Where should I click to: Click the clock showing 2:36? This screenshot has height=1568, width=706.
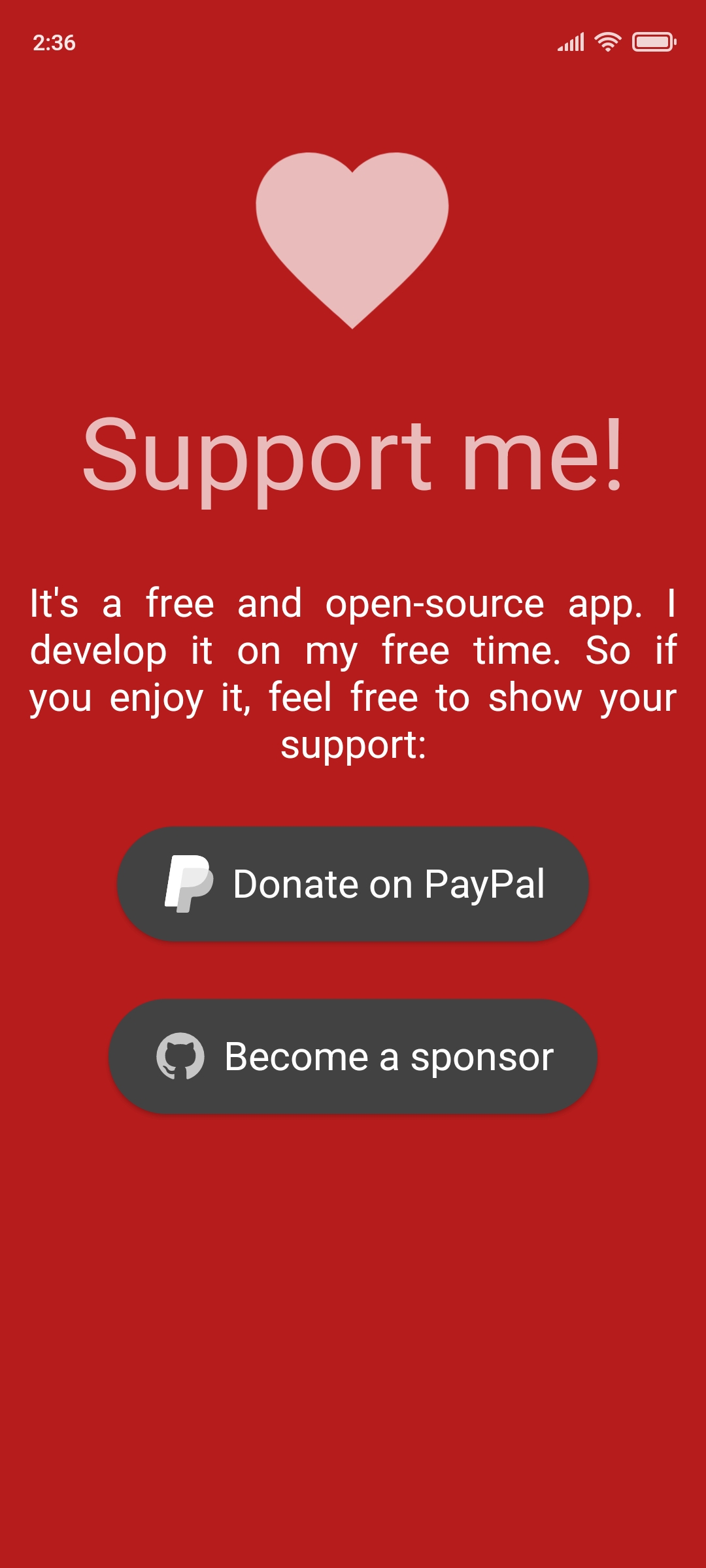coord(54,41)
